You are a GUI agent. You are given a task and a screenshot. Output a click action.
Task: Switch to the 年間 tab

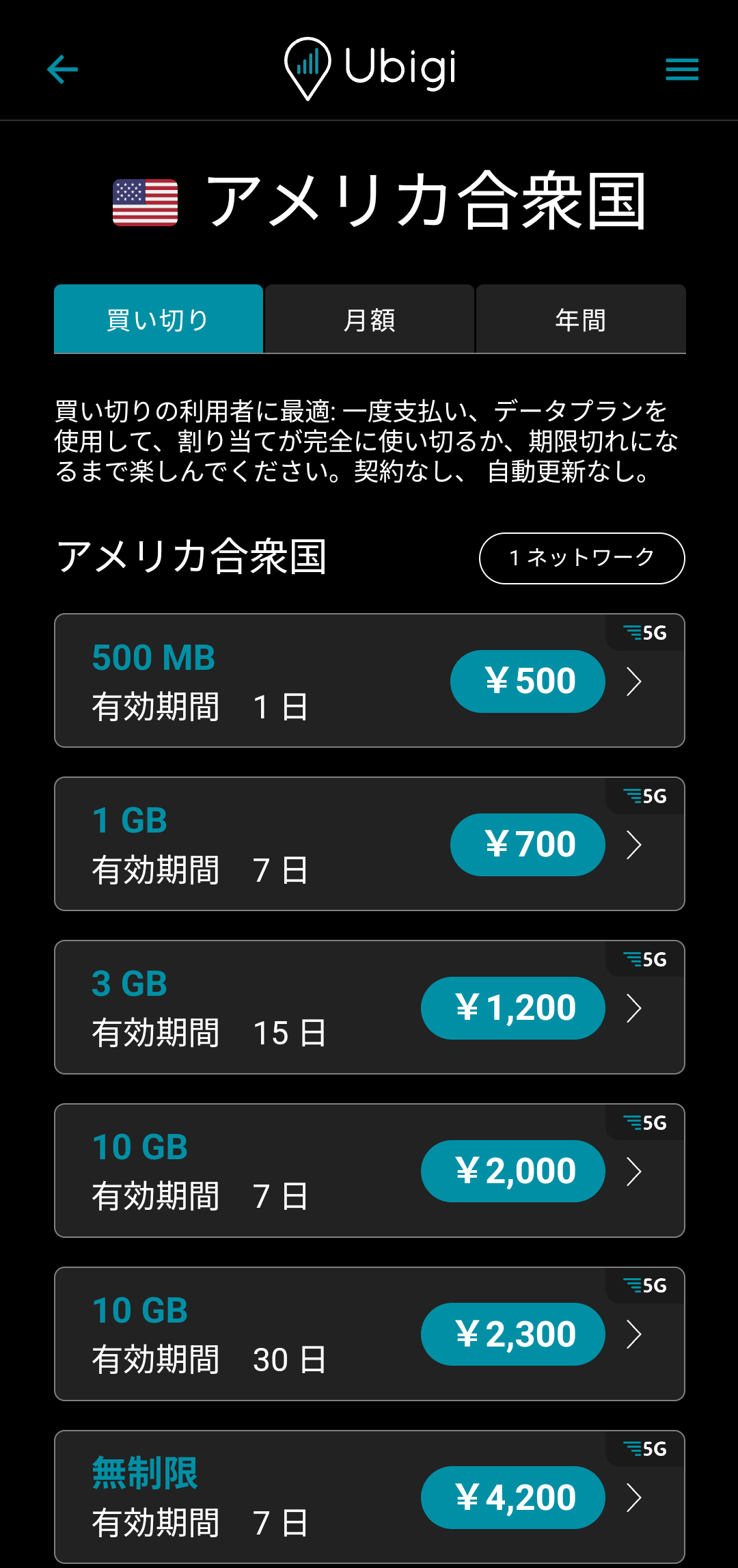[x=580, y=319]
